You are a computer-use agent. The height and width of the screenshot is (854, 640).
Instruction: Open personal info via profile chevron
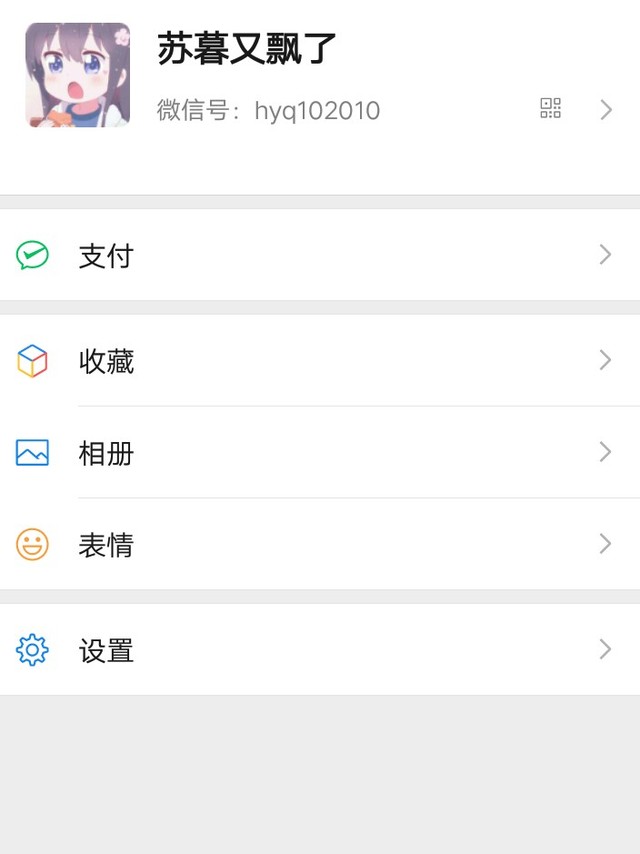[606, 109]
